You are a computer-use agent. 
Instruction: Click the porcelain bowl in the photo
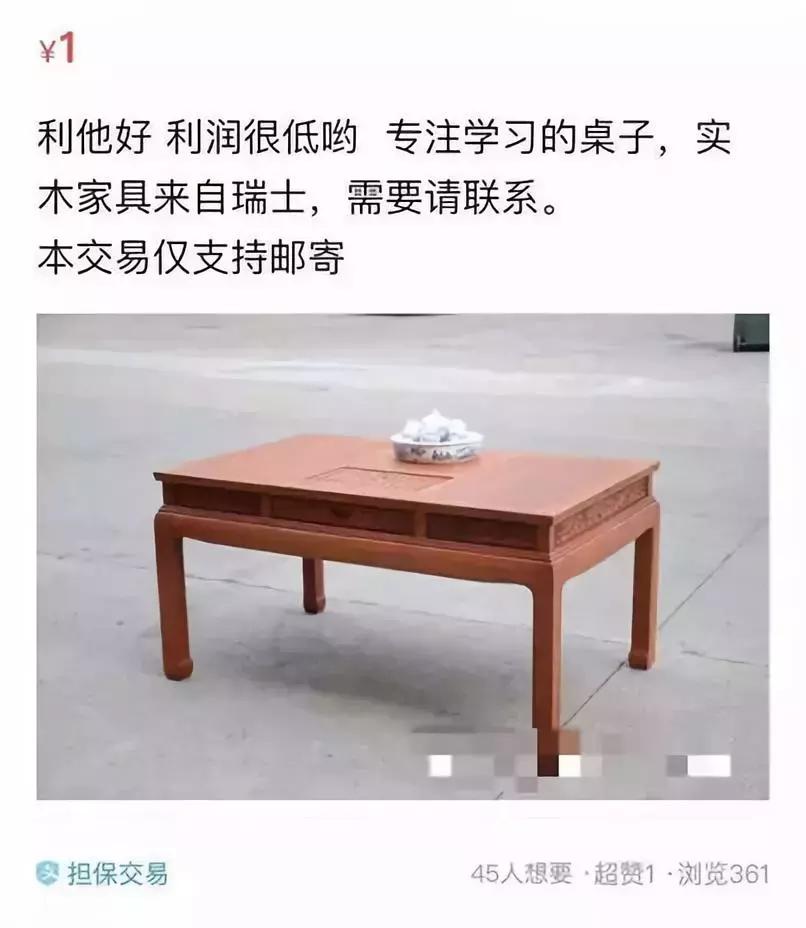tap(433, 438)
